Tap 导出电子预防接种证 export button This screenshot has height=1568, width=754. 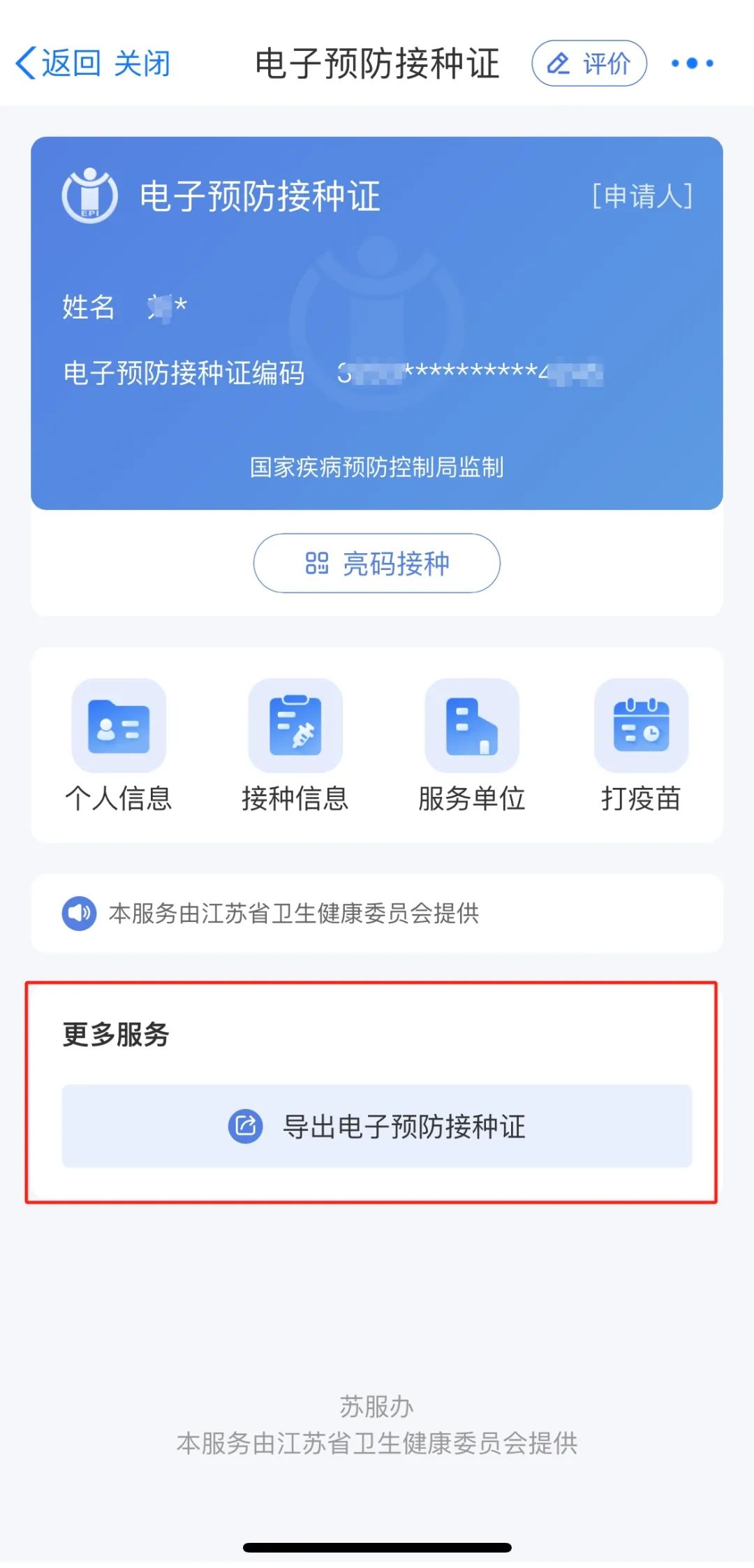click(377, 1126)
